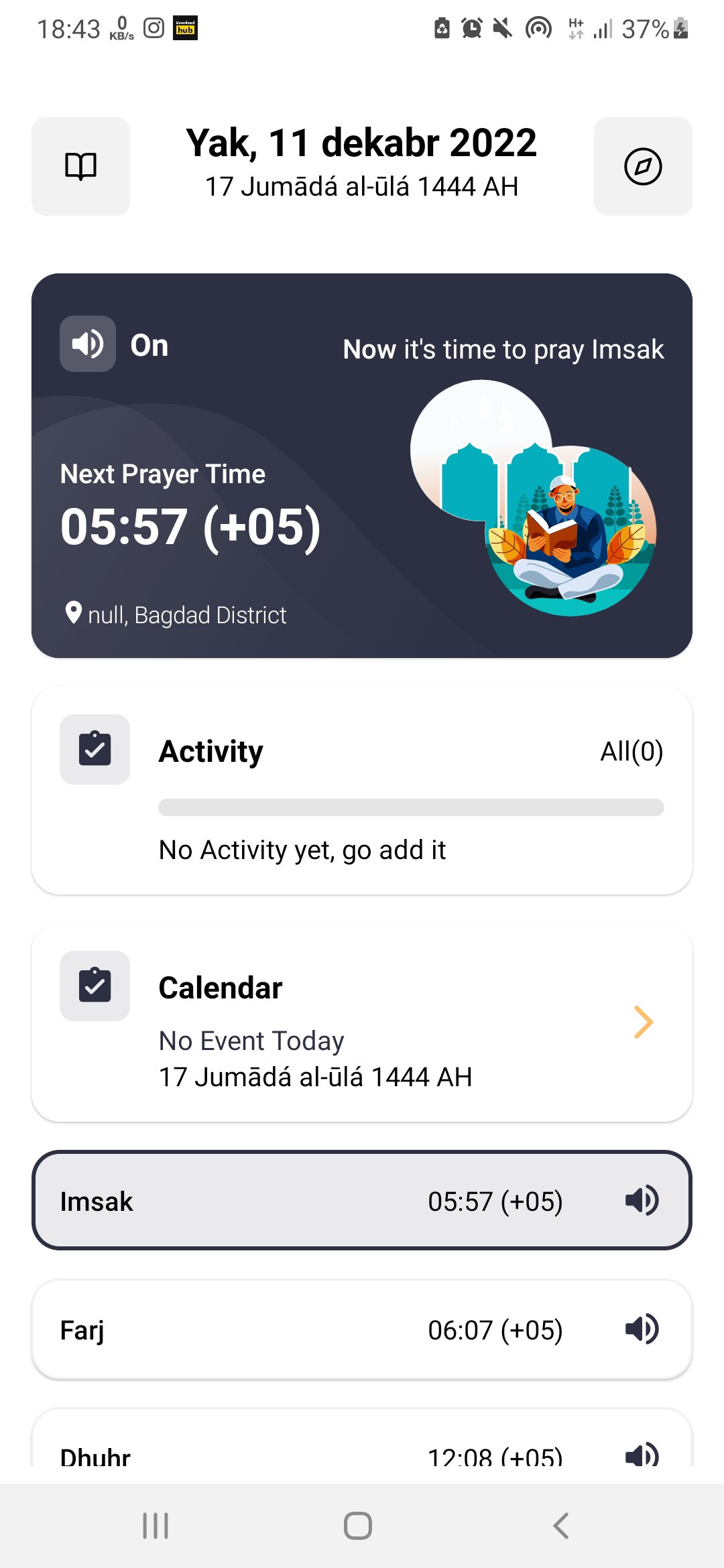
Task: Tap 'No Activity yet, go add it'
Action: click(303, 849)
